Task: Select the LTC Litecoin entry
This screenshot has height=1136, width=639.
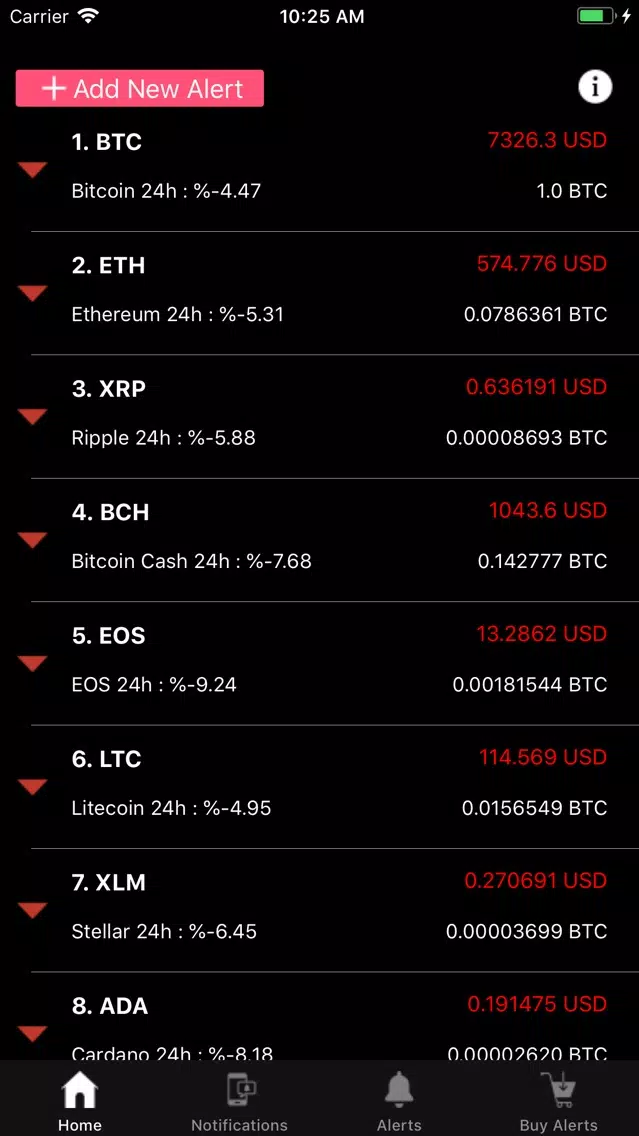Action: click(320, 786)
